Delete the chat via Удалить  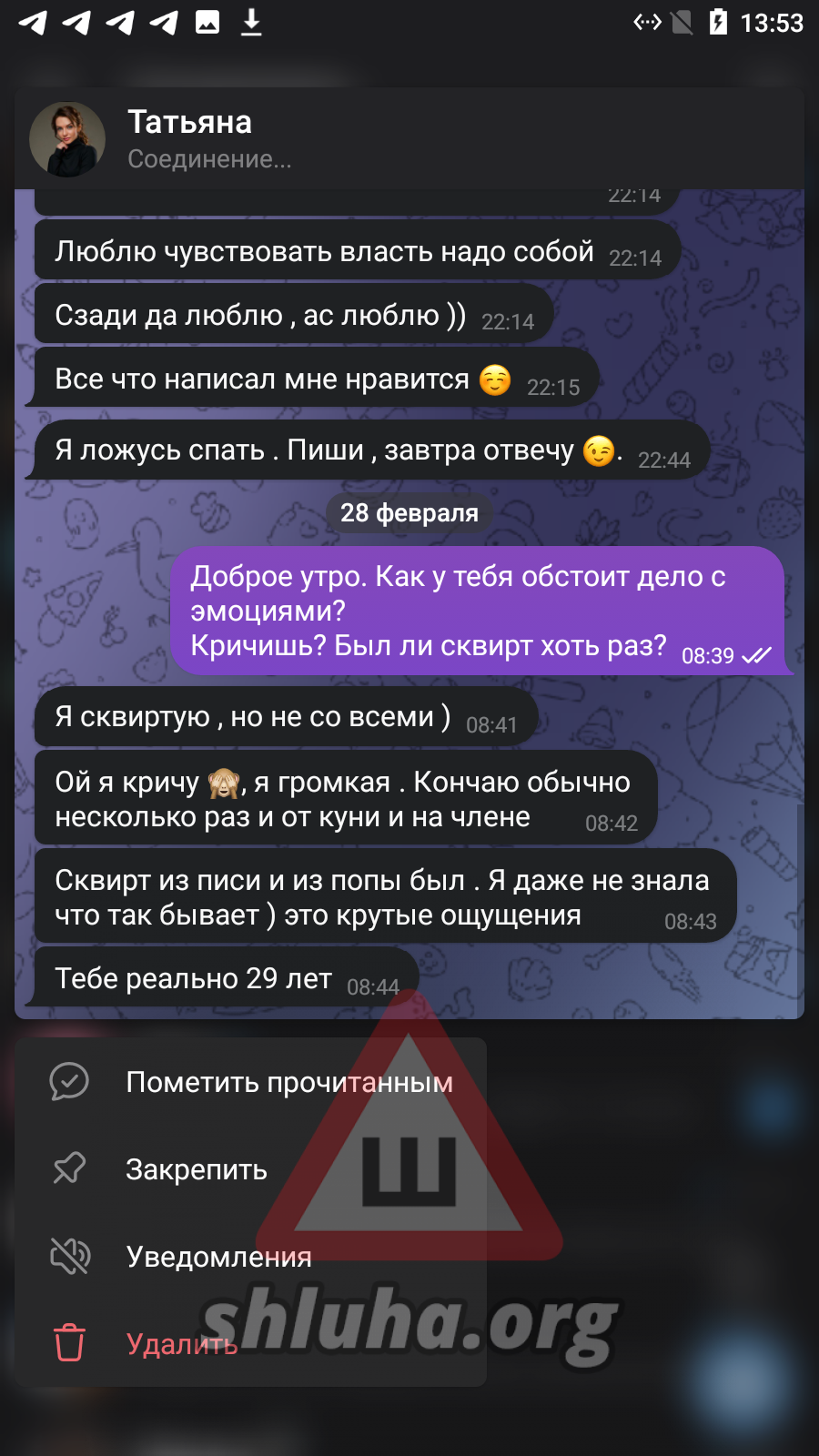pyautogui.click(x=250, y=1344)
